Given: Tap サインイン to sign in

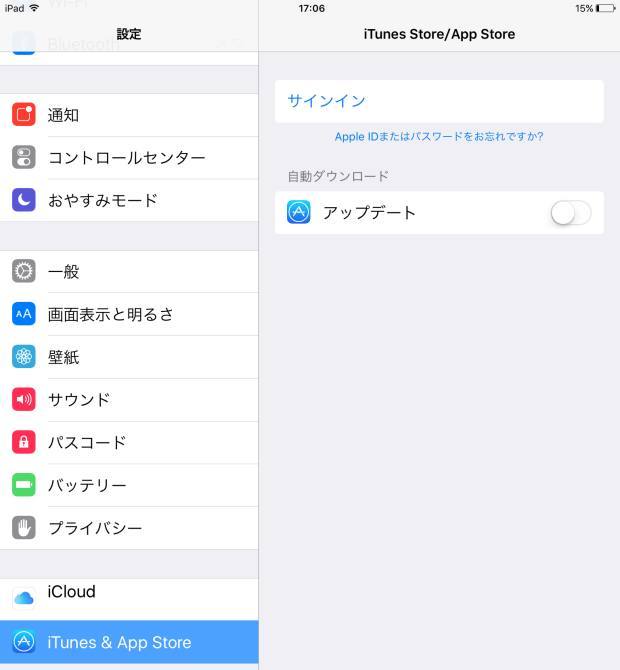Looking at the screenshot, I should pos(327,101).
